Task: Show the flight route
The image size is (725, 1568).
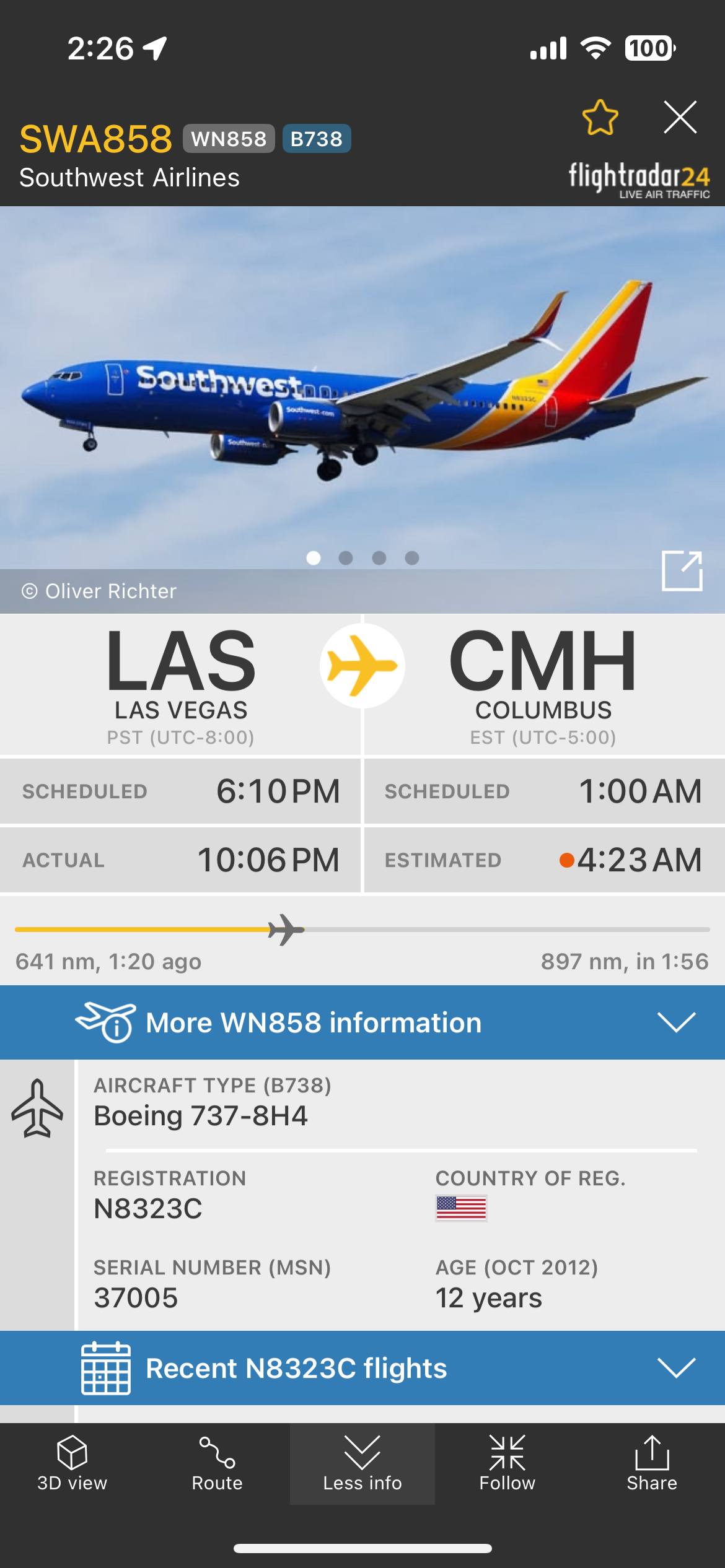Action: 217,1463
